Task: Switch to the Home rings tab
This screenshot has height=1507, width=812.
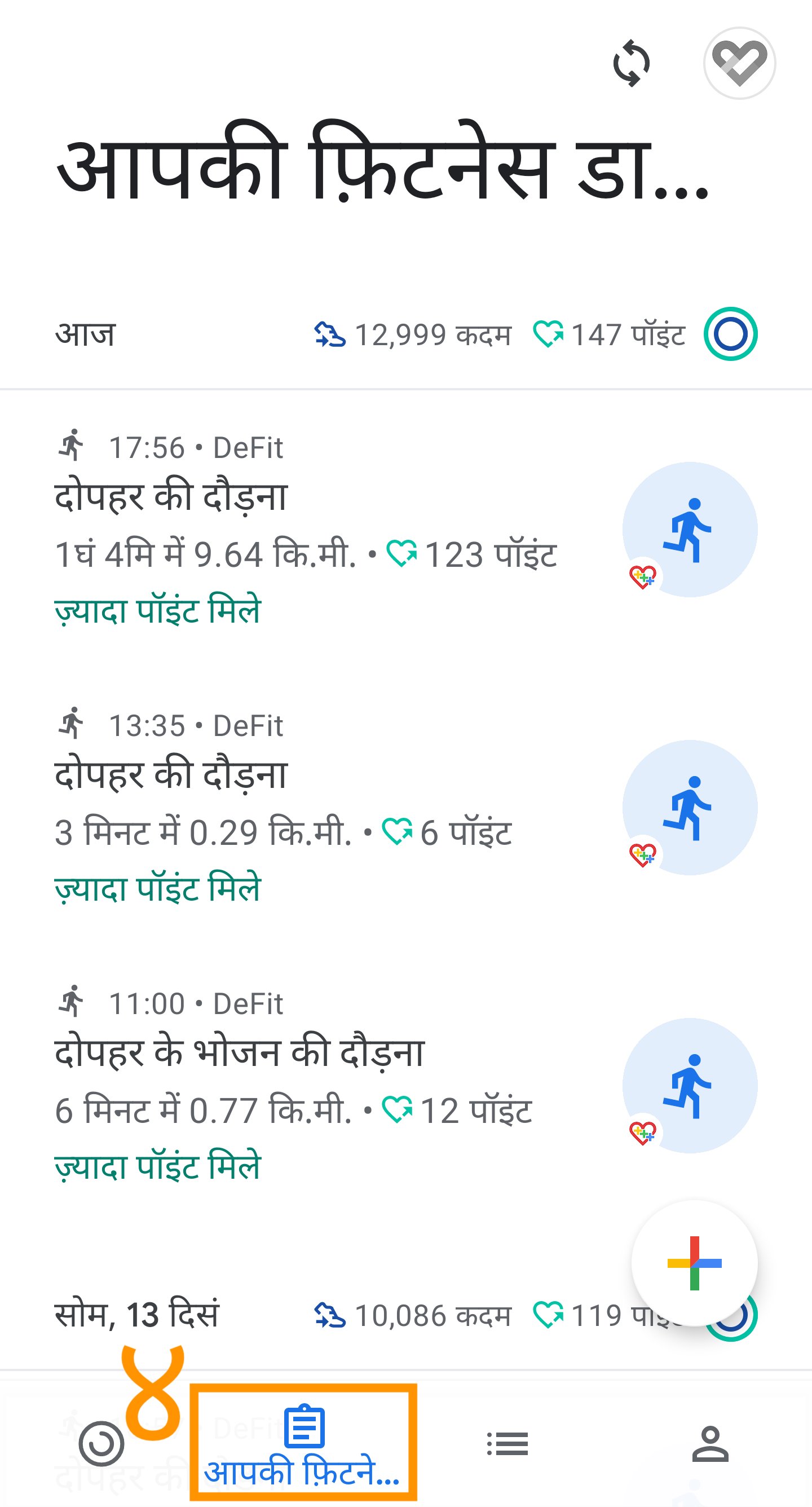Action: pos(101,1443)
